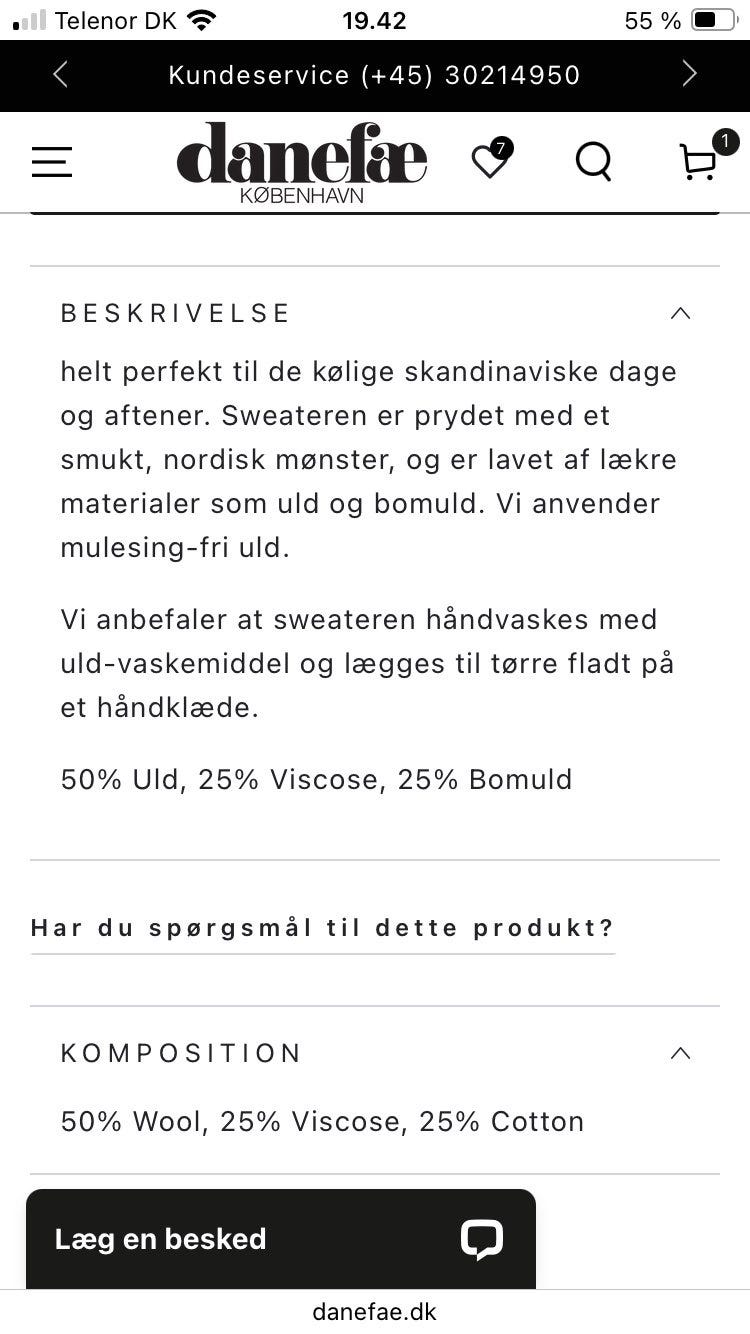Tap the battery indicator in status bar
The image size is (750, 1334).
click(x=712, y=18)
